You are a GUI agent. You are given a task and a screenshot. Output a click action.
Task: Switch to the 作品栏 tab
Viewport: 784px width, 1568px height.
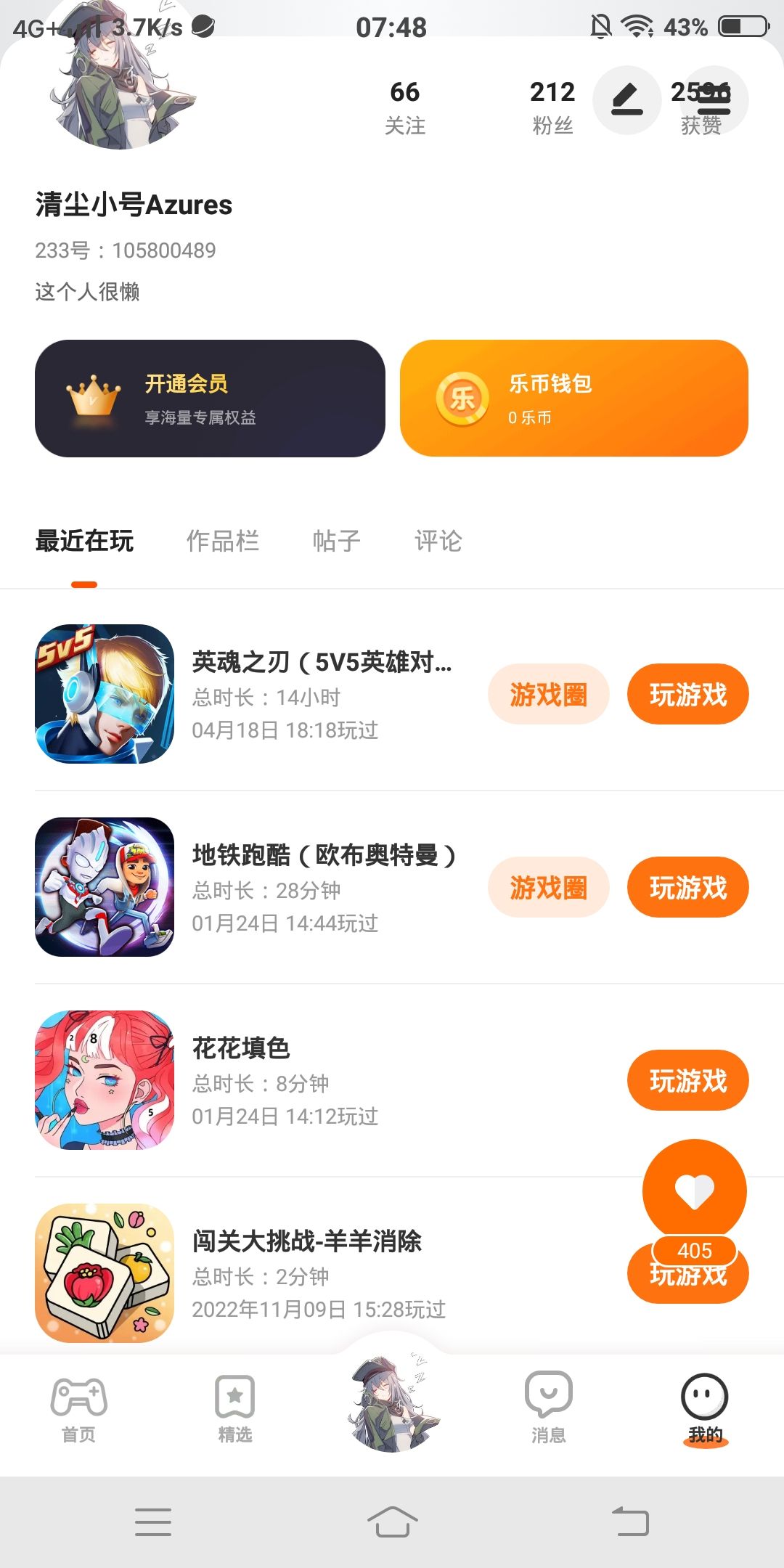coord(222,541)
